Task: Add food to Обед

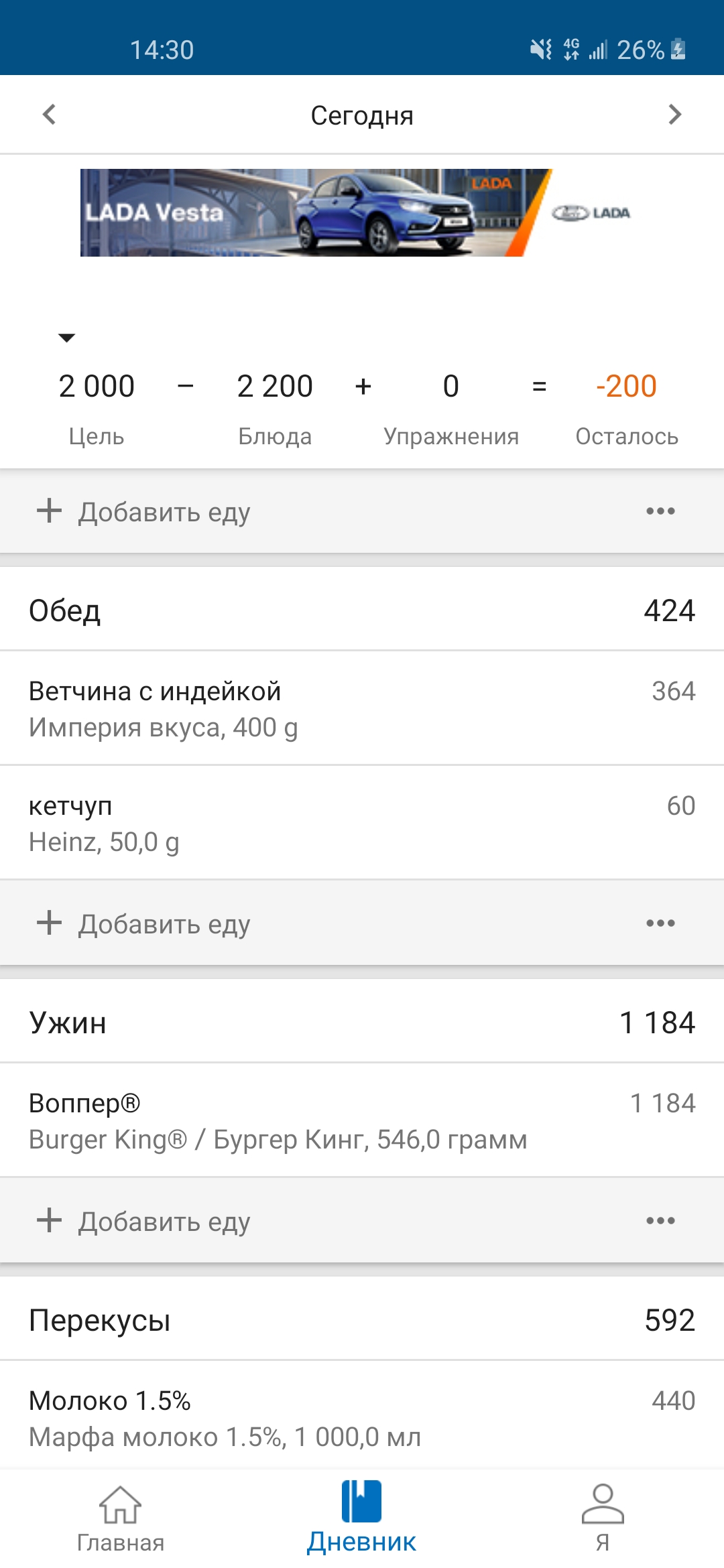Action: (x=143, y=923)
